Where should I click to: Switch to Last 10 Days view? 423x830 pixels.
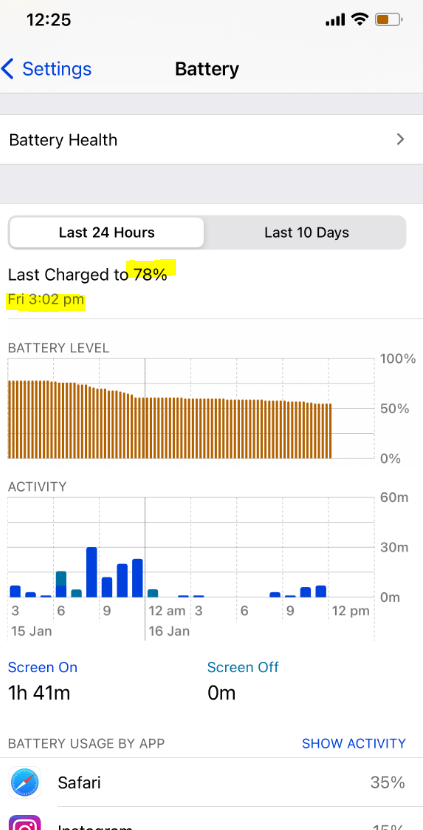point(307,232)
